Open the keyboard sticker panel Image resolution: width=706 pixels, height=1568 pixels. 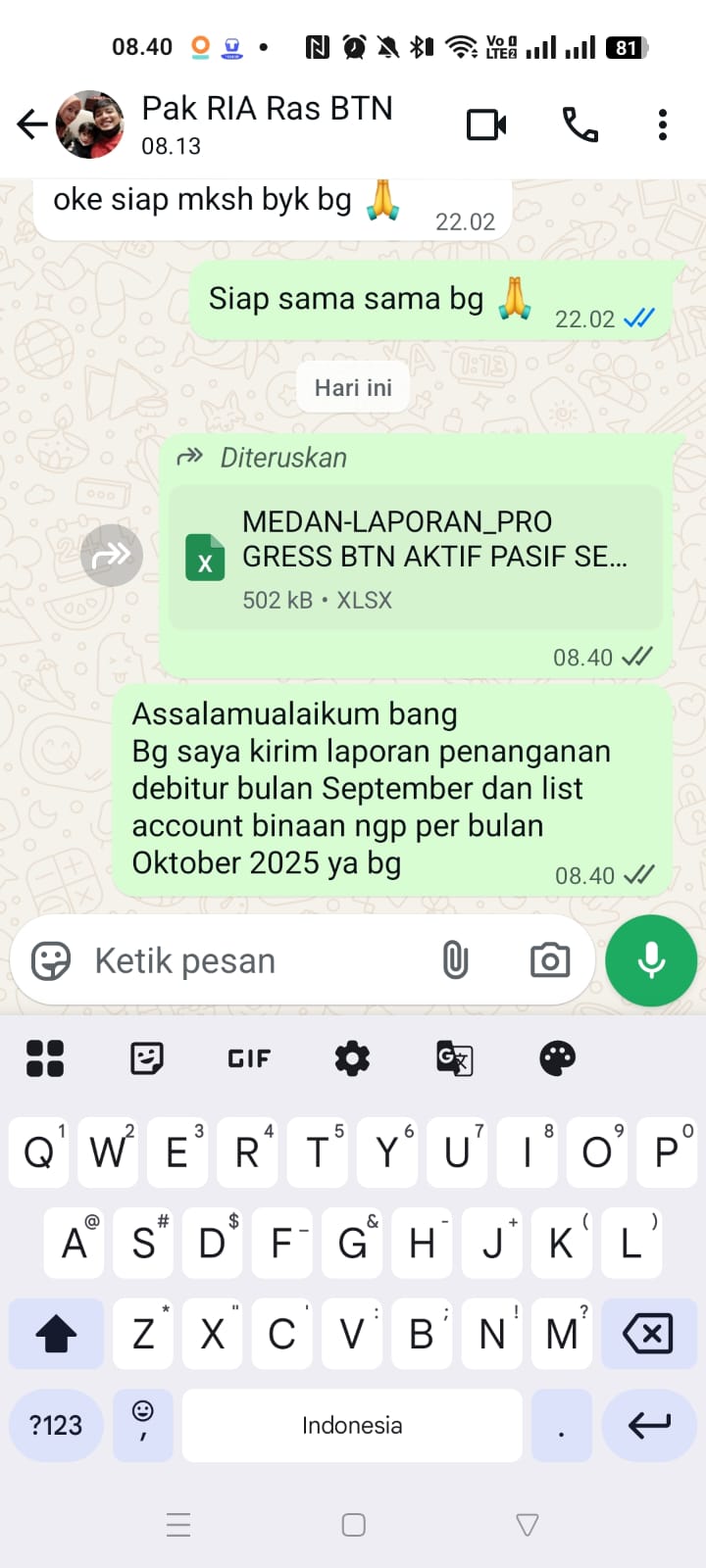tap(147, 1058)
